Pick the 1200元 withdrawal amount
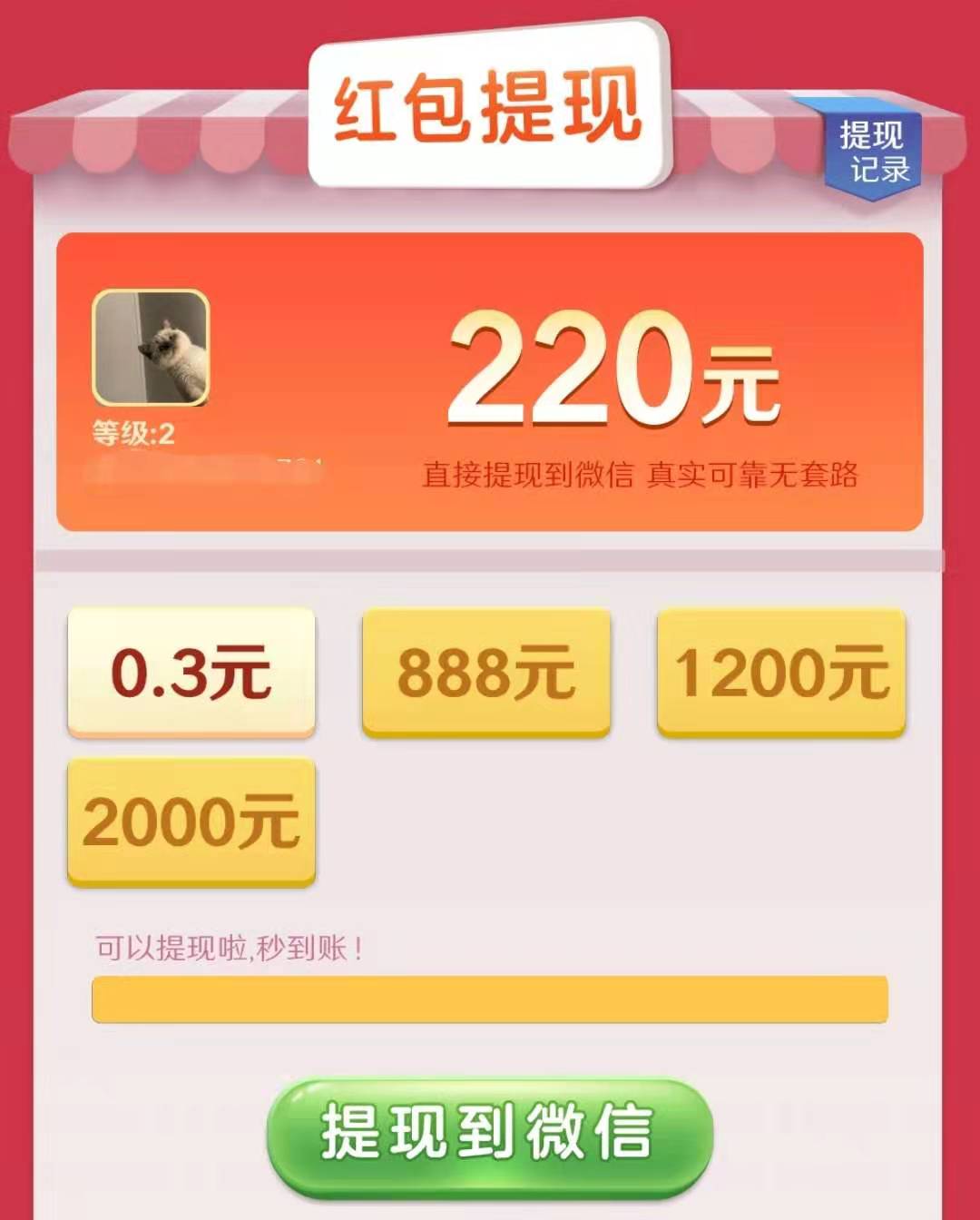 (x=781, y=672)
